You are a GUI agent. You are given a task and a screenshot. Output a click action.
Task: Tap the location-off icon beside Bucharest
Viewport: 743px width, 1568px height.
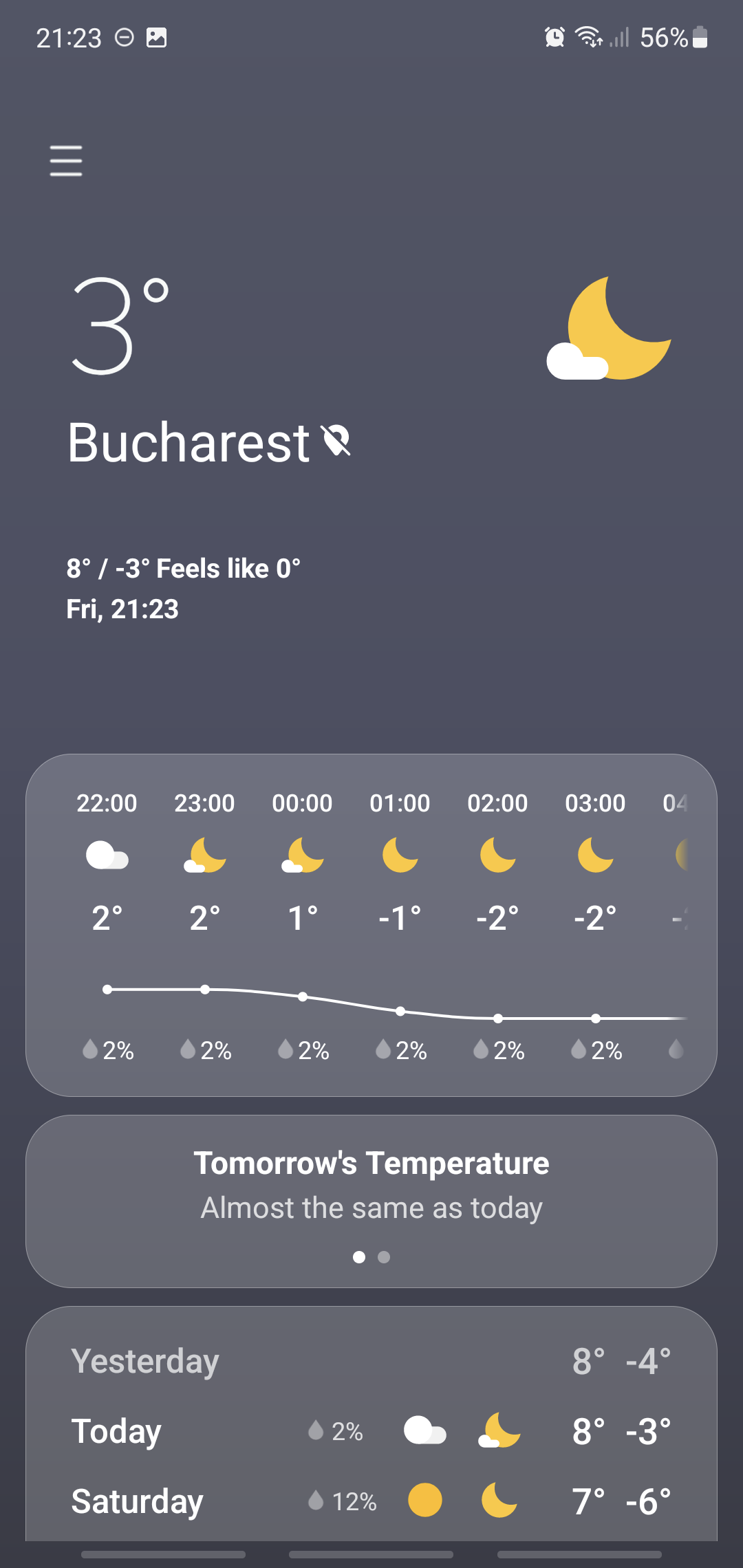coord(337,441)
